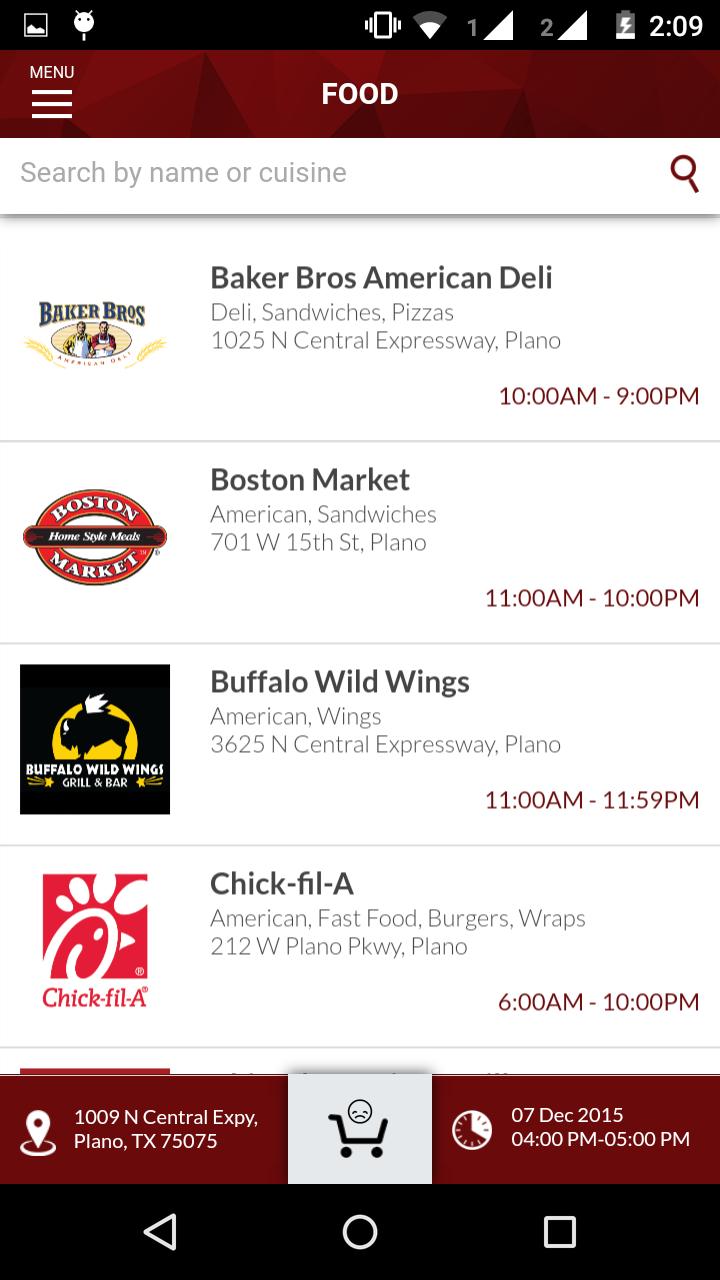Select the Boston Market restaurant
Screen dimensions: 720x1280
point(310,480)
